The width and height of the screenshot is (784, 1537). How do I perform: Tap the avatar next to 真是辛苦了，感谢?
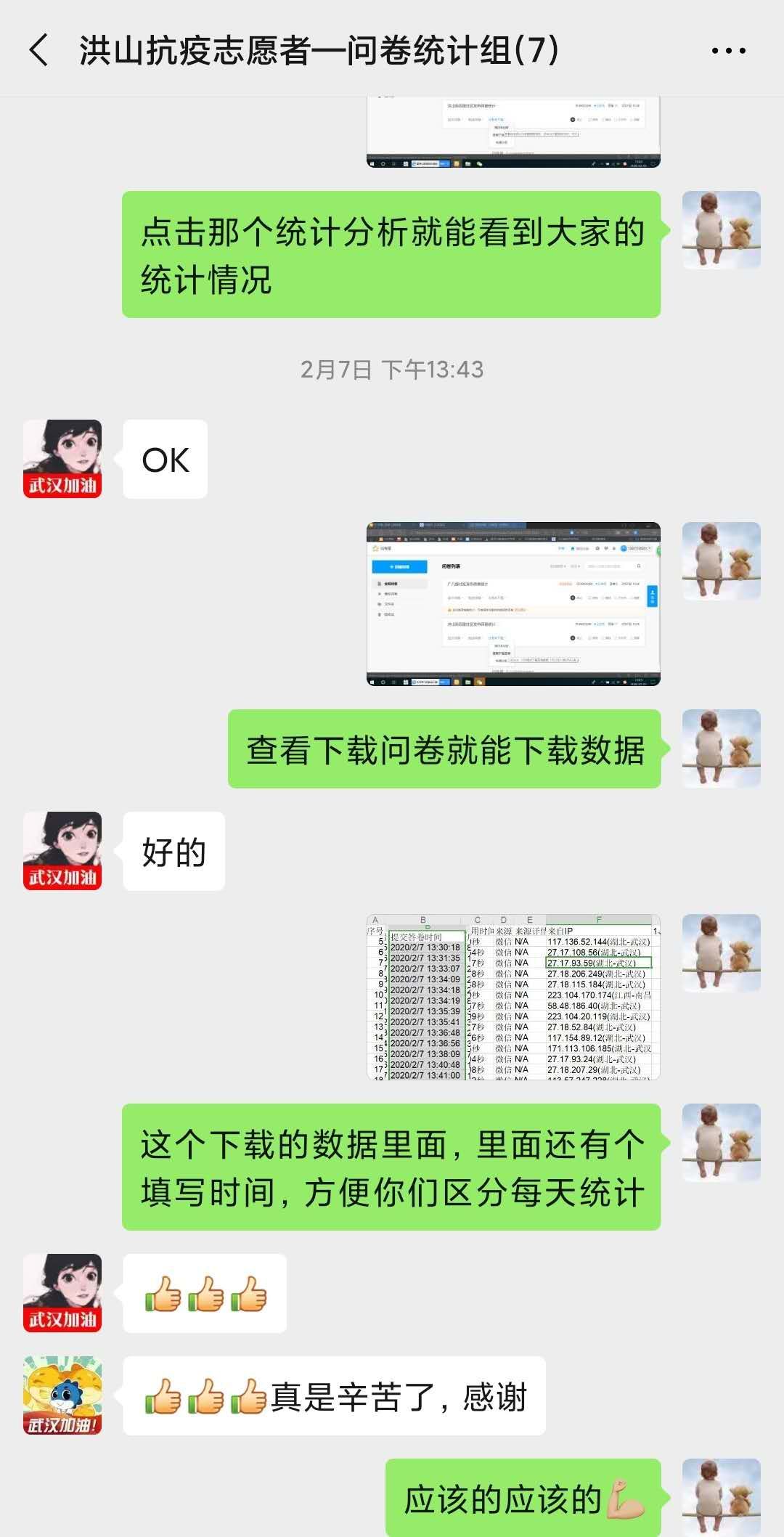click(x=62, y=1395)
